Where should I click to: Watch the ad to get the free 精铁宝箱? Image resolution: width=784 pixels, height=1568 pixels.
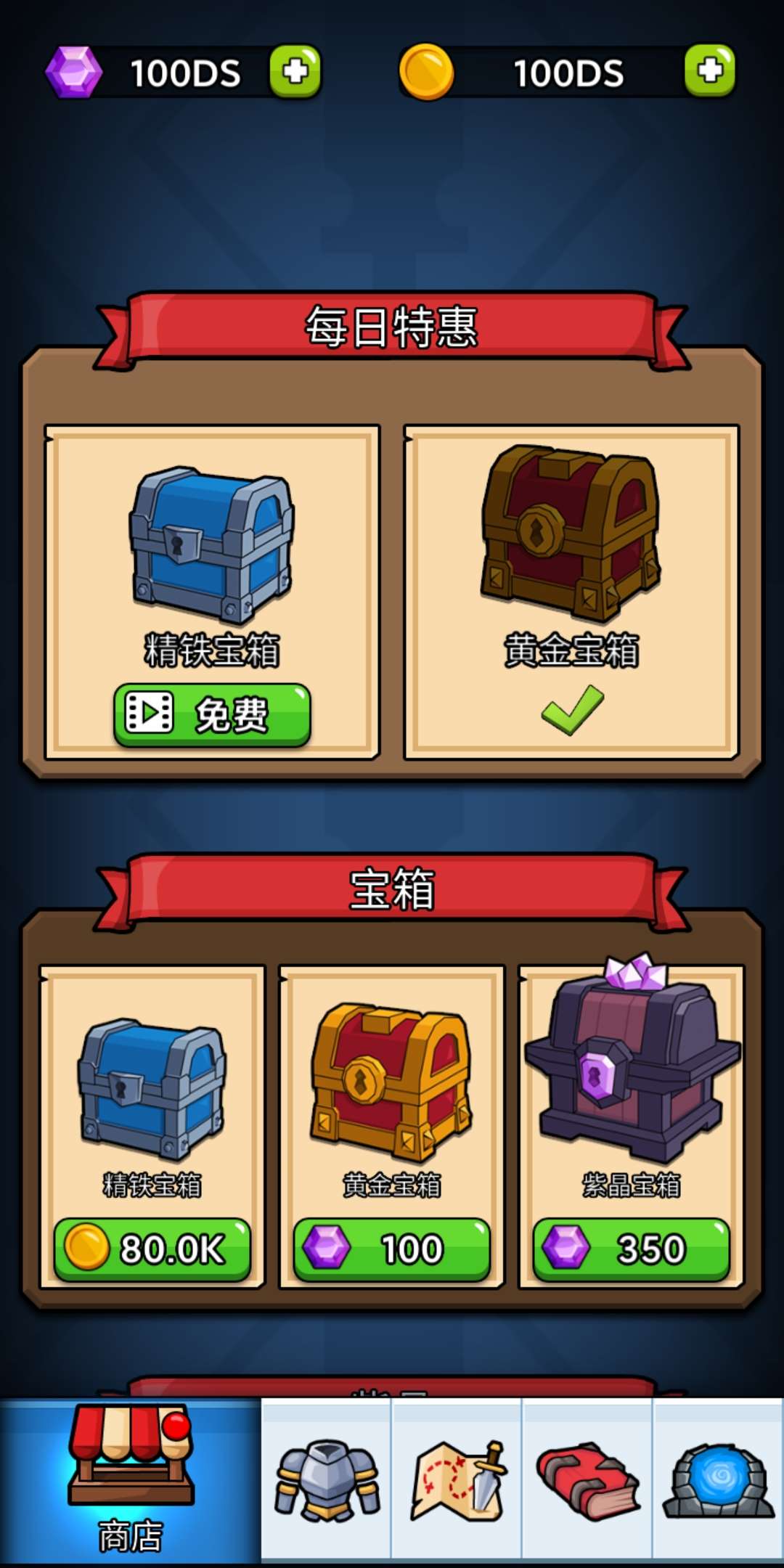[x=212, y=714]
